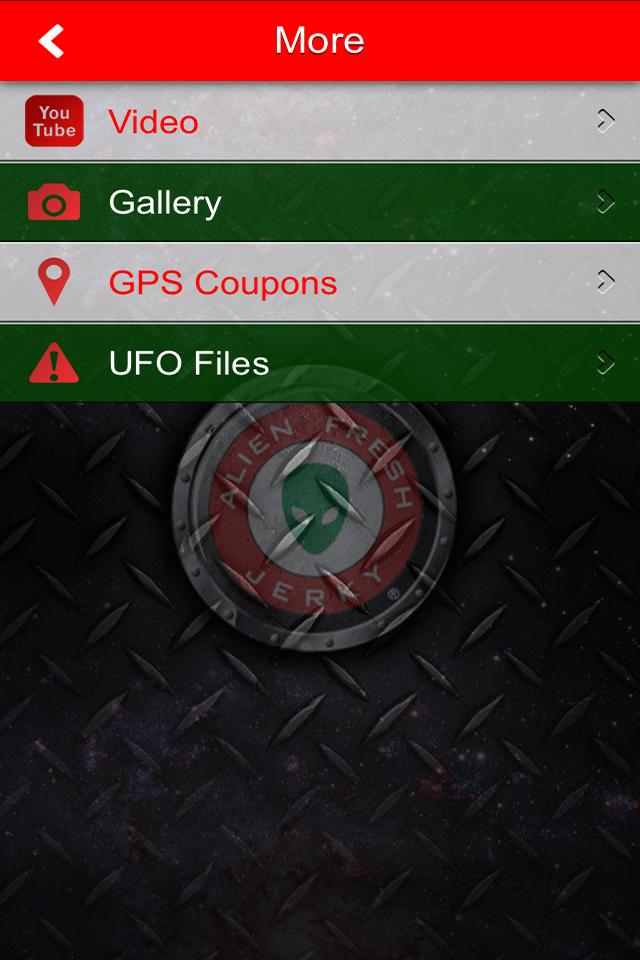Open the Video row
640x960 pixels.
[x=320, y=122]
